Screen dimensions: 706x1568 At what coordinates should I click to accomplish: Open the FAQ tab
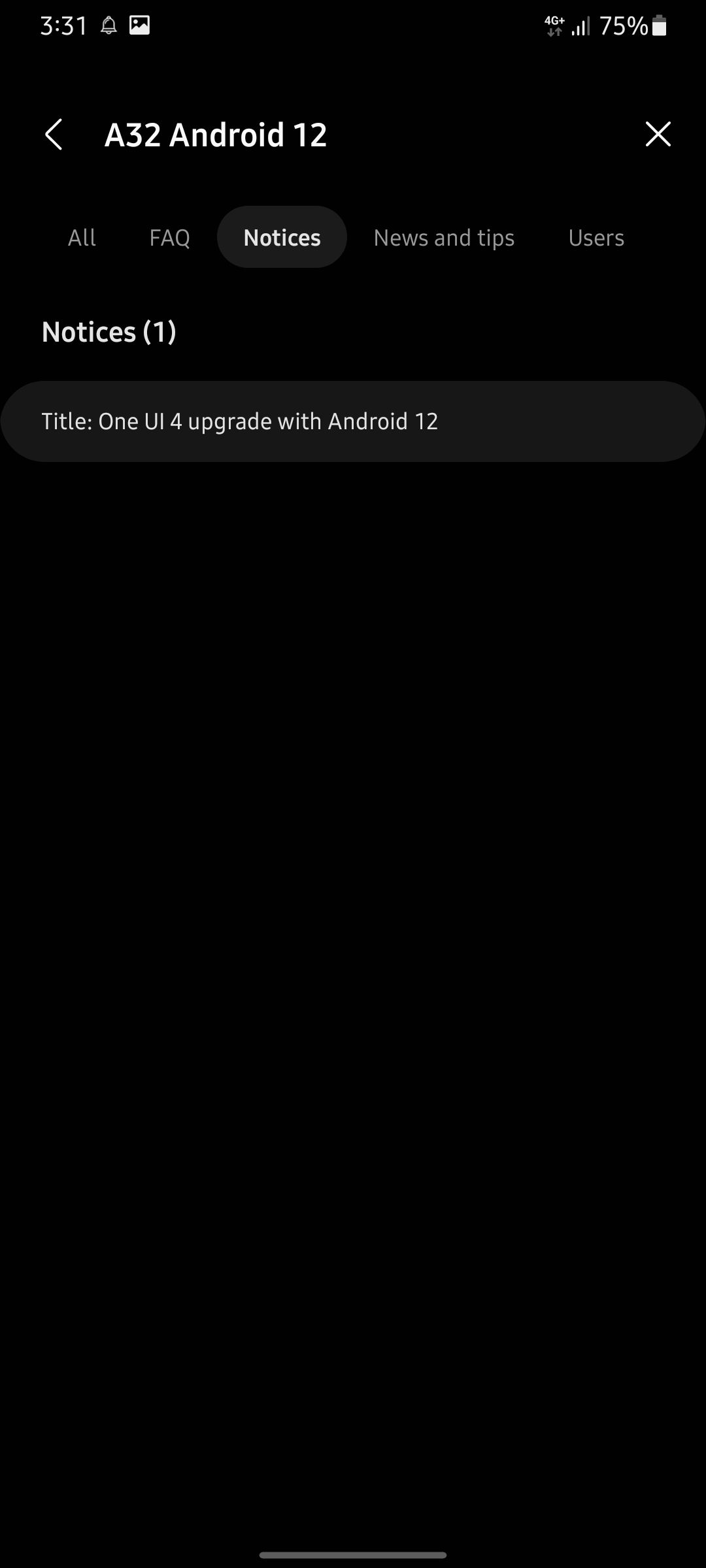[170, 237]
